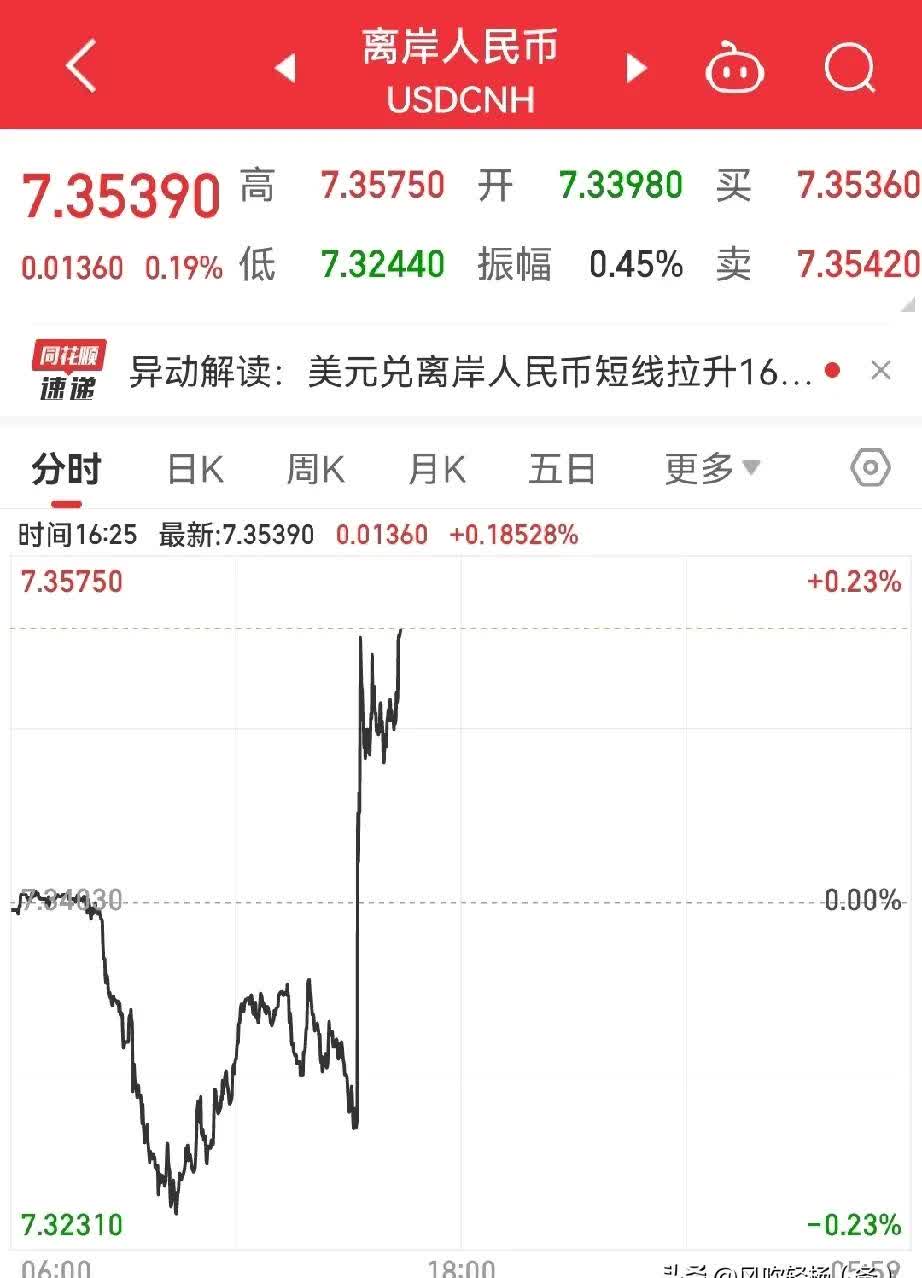Viewport: 922px width, 1278px height.
Task: Open the 更多 dropdown menu
Action: pos(711,467)
